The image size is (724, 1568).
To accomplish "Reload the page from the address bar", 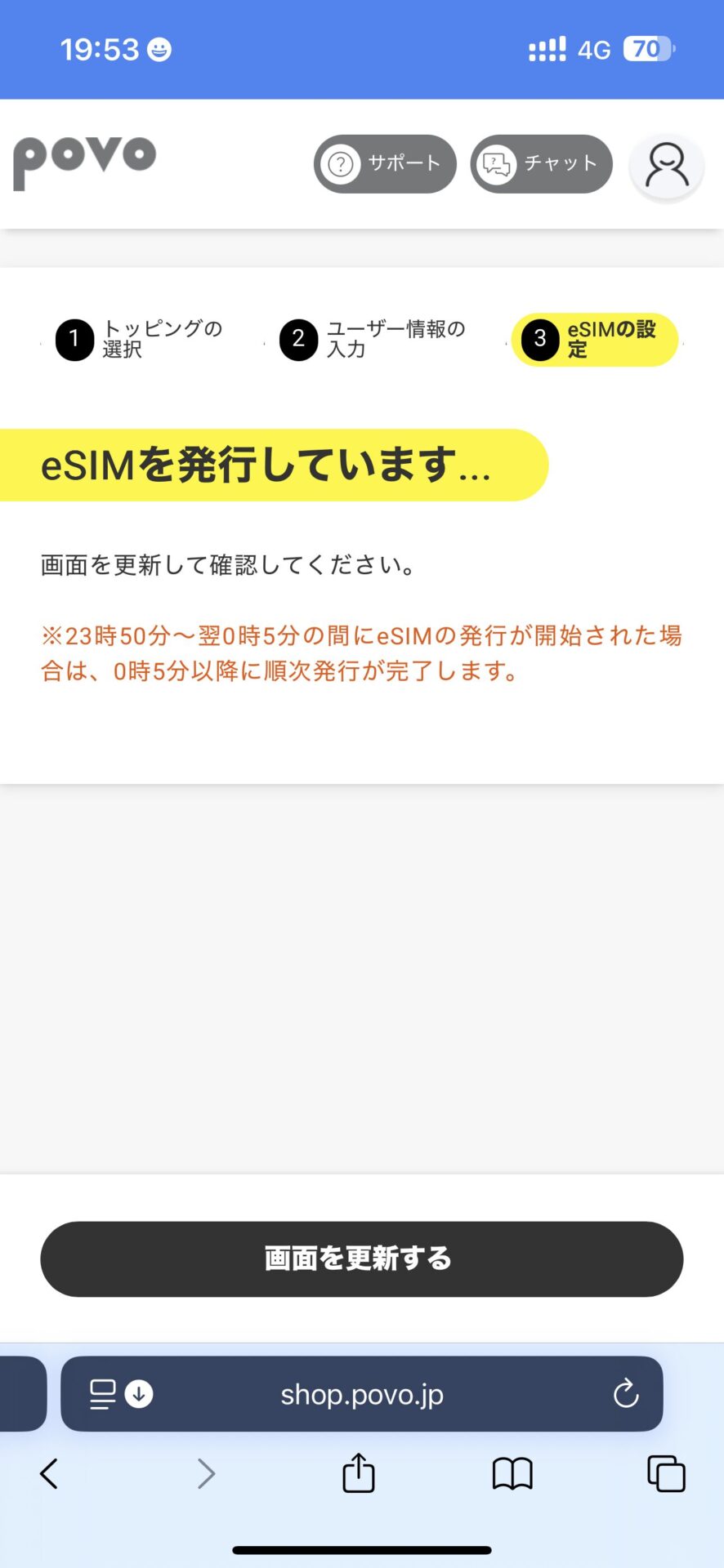I will tap(626, 1394).
